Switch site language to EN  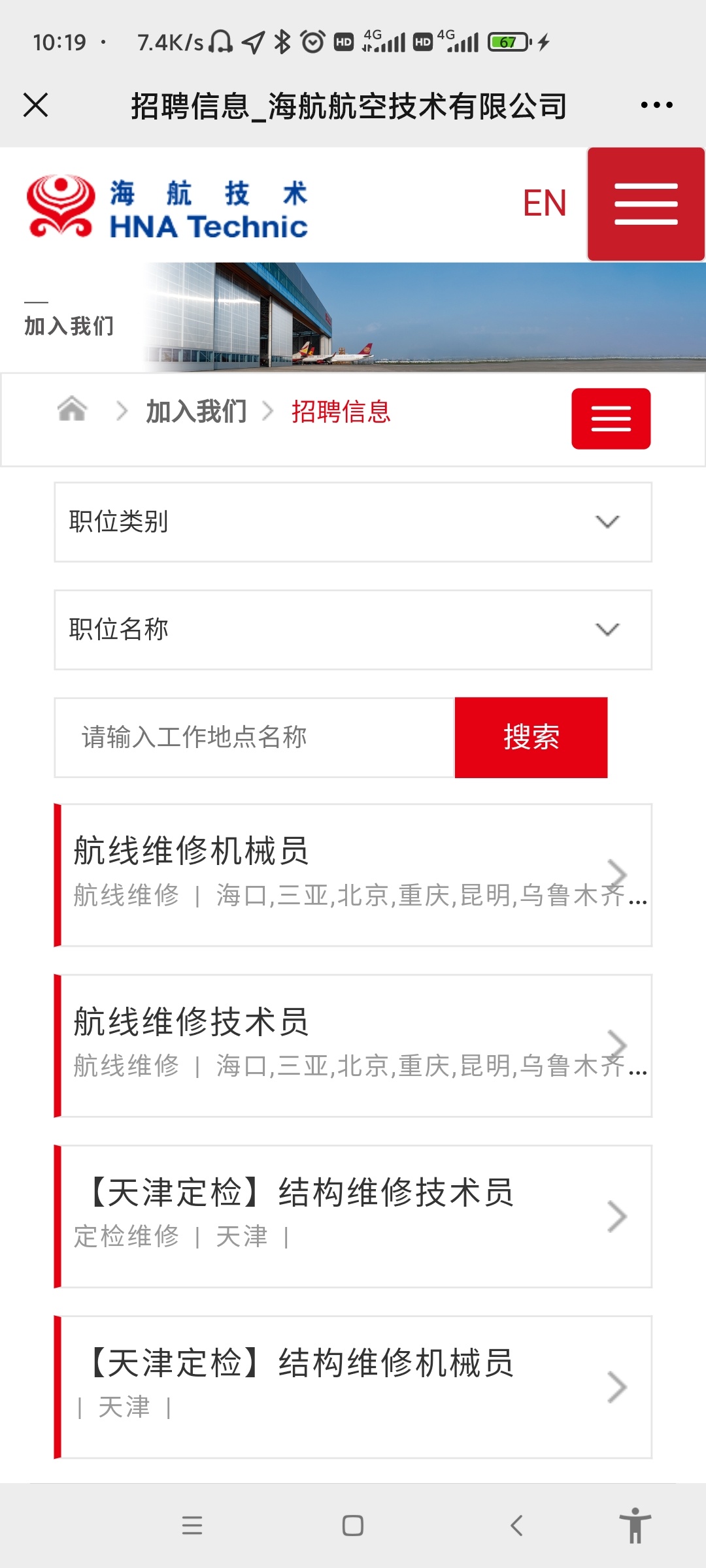[545, 203]
